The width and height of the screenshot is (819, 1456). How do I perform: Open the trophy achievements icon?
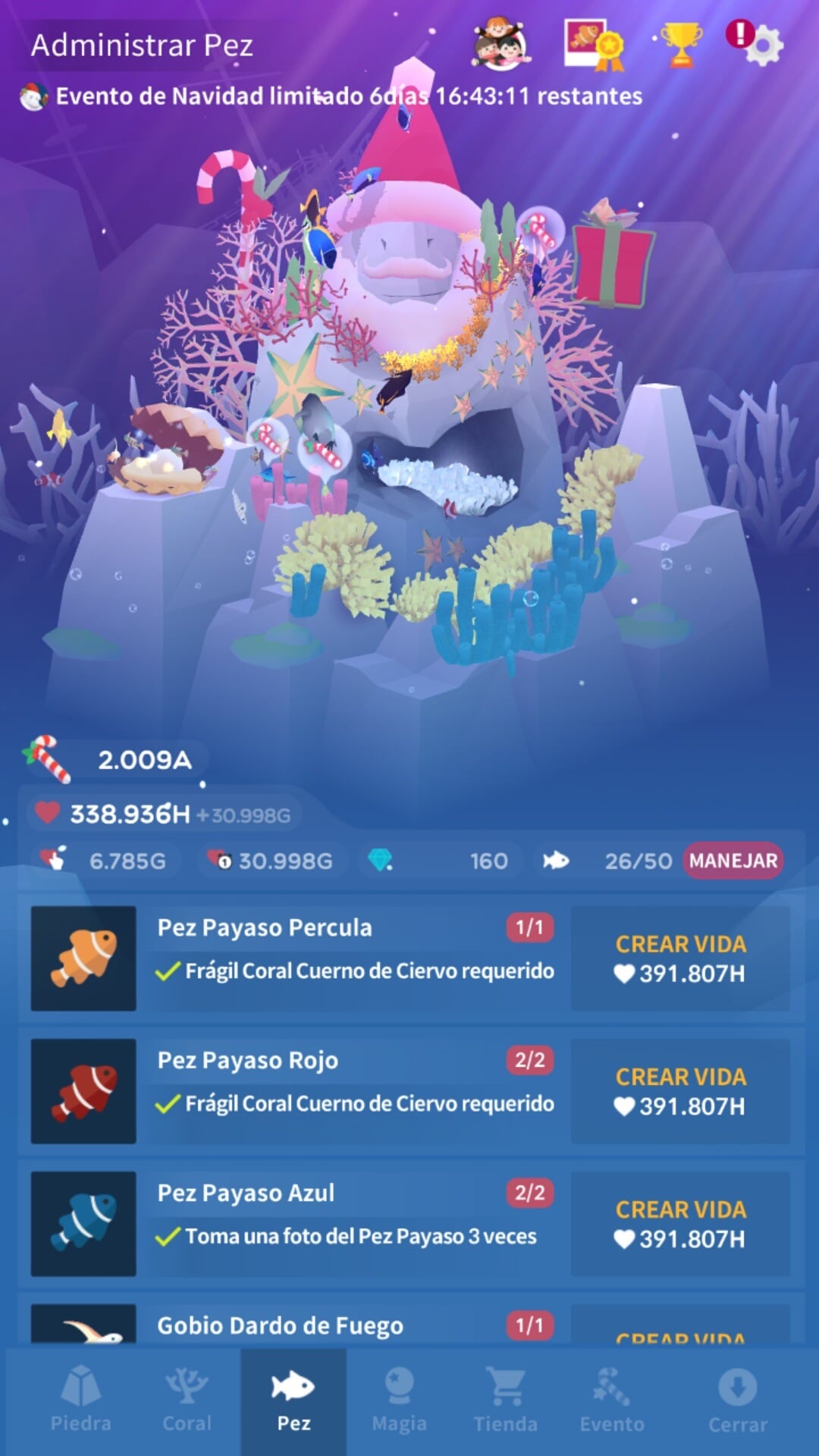tap(680, 44)
